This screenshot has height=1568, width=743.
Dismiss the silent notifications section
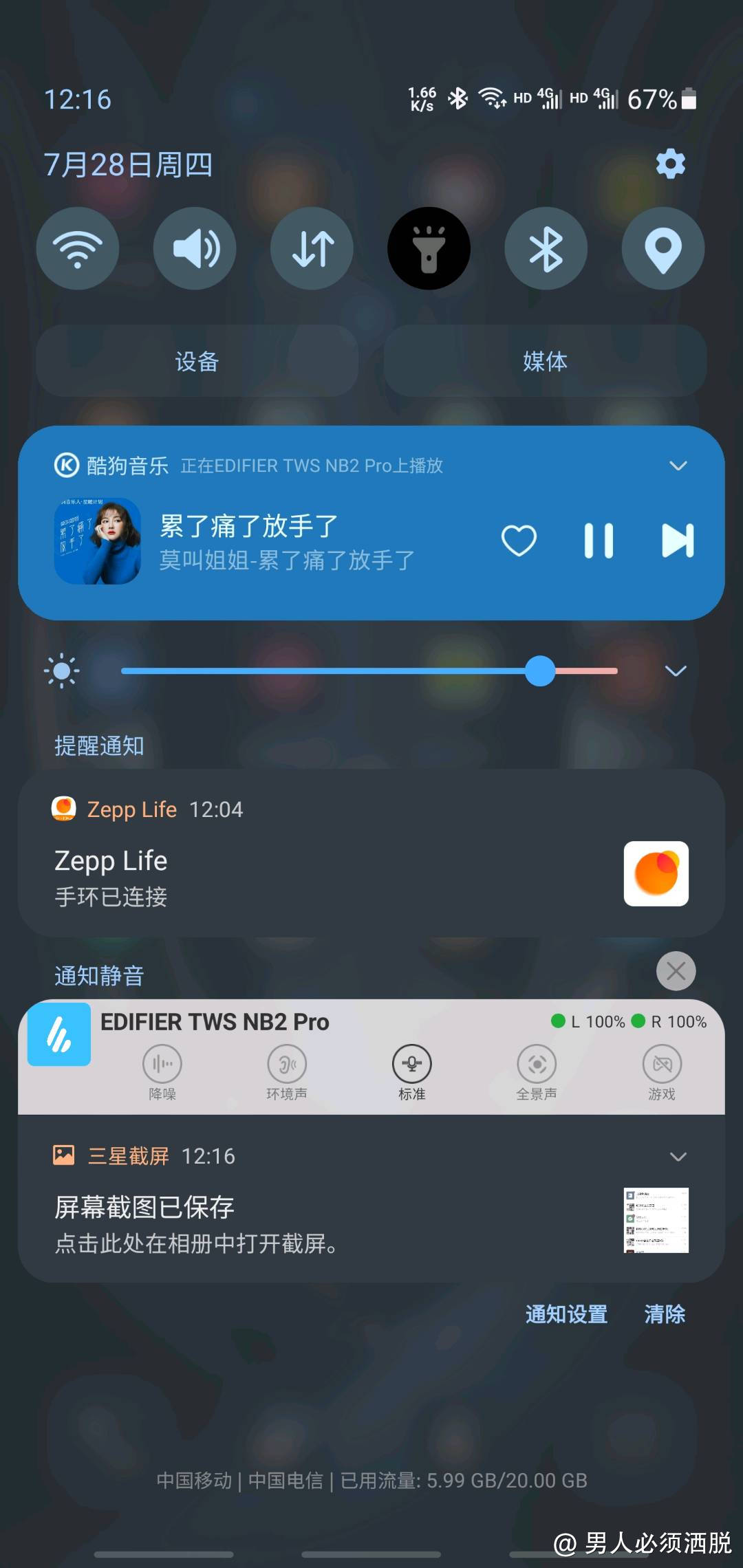[x=676, y=971]
